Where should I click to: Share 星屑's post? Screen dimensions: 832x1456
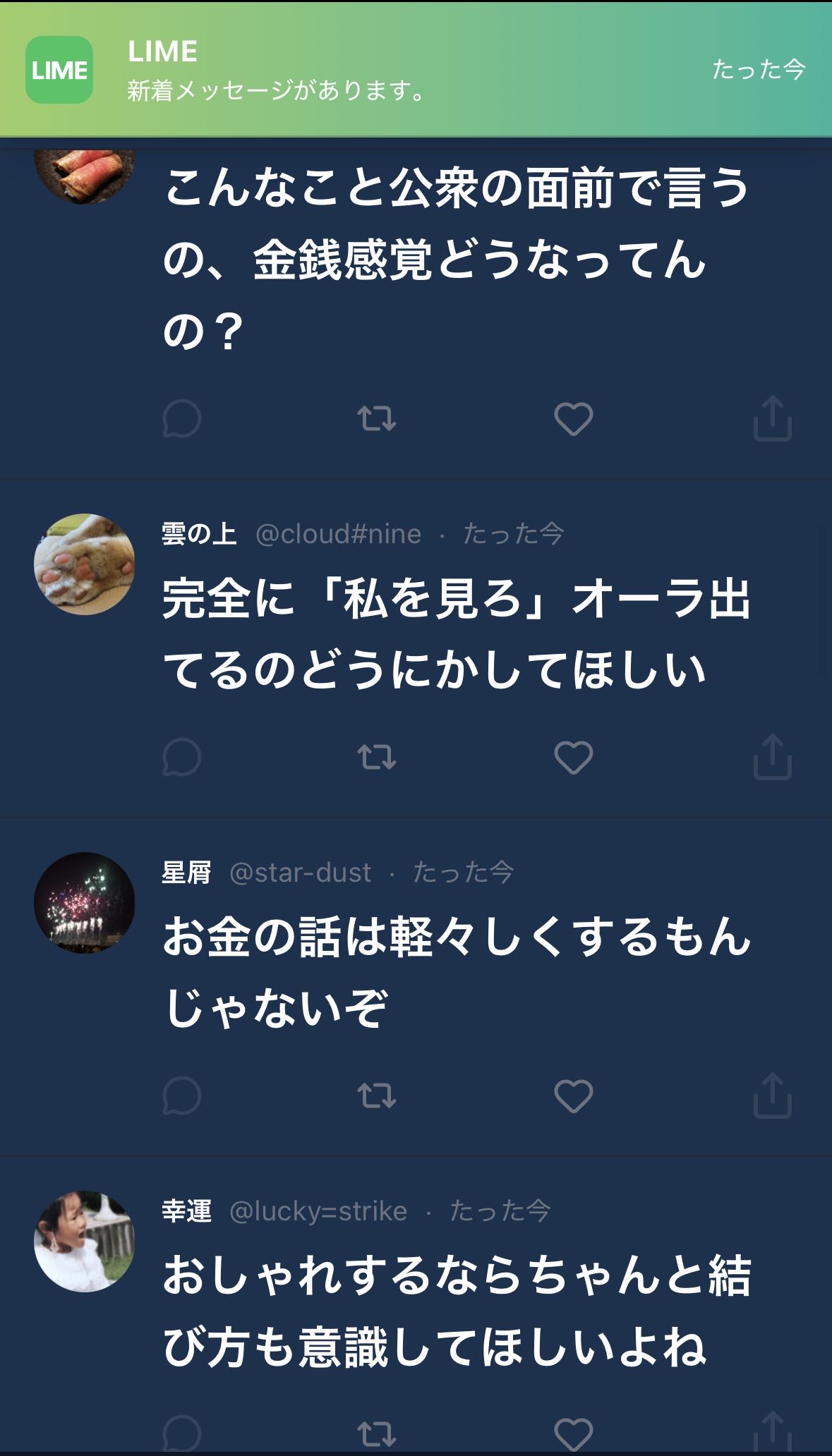[772, 1096]
